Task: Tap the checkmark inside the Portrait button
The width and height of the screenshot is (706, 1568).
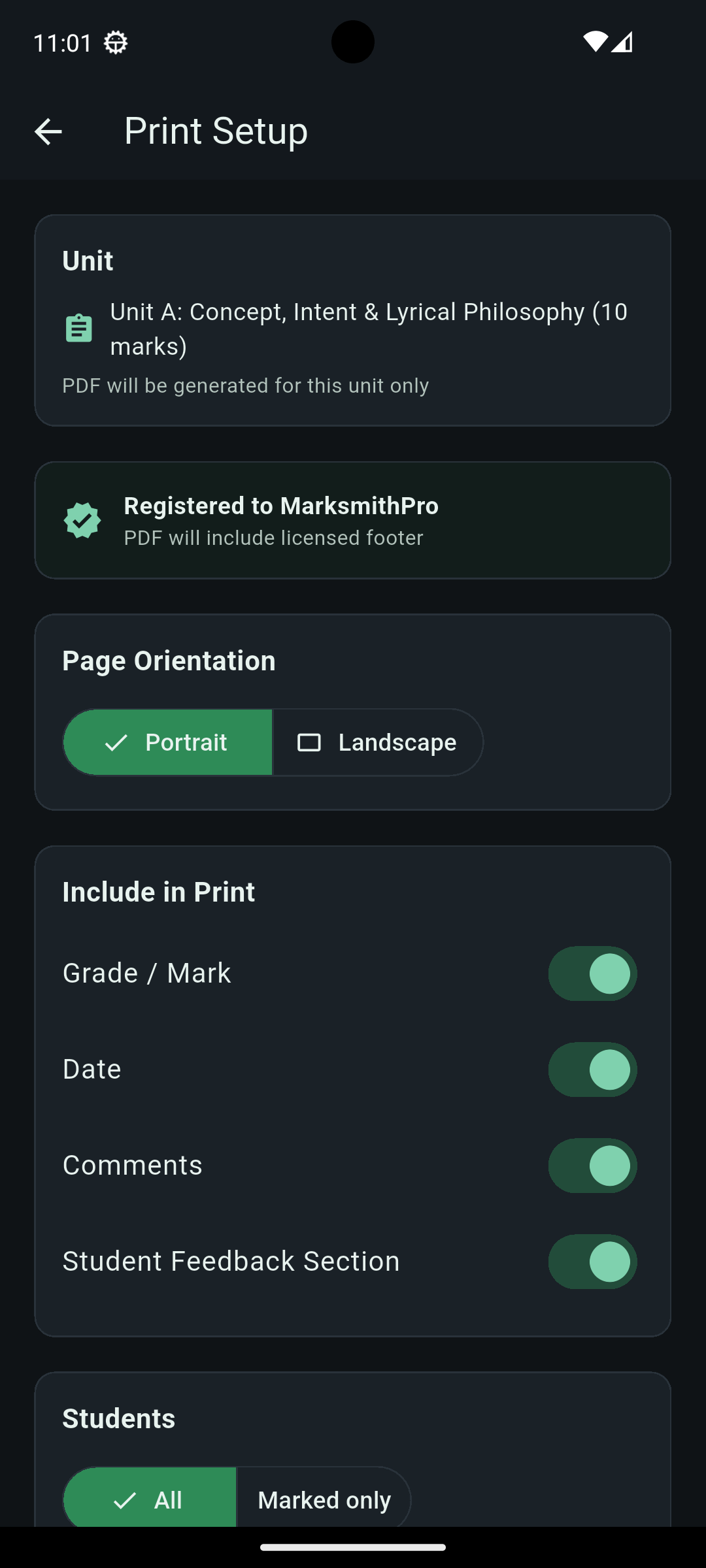Action: coord(118,742)
